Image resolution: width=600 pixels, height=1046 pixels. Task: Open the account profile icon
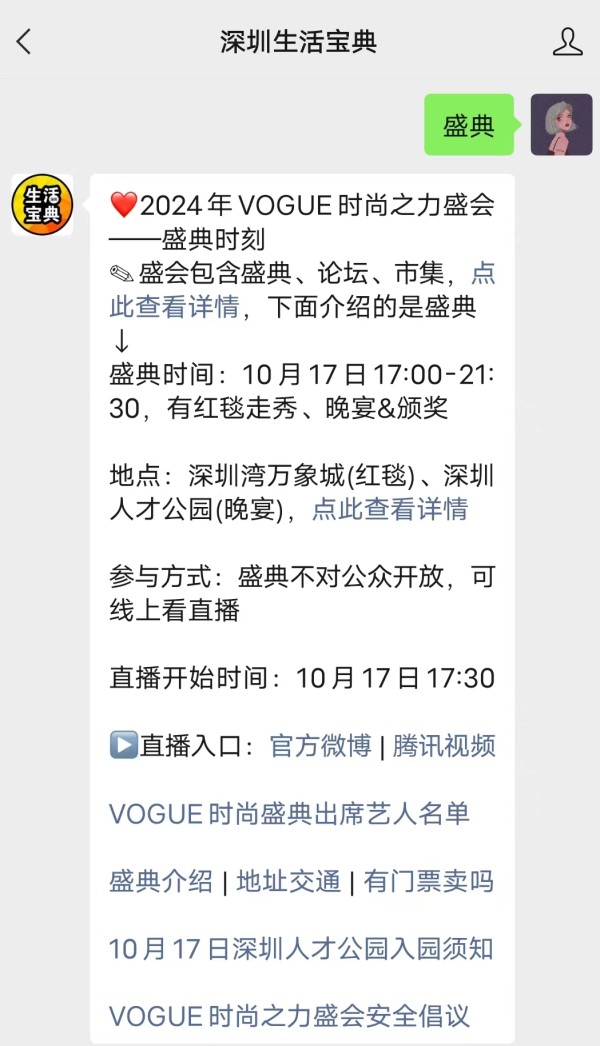click(567, 42)
